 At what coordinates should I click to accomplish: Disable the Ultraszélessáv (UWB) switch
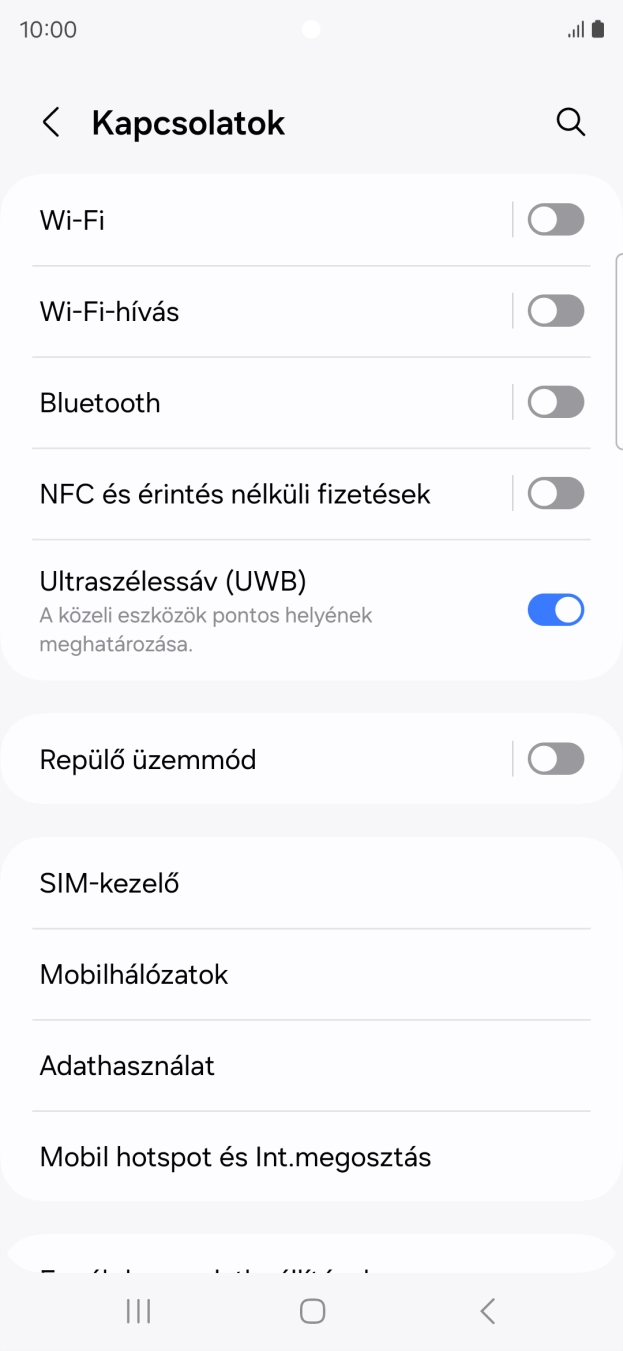point(555,610)
